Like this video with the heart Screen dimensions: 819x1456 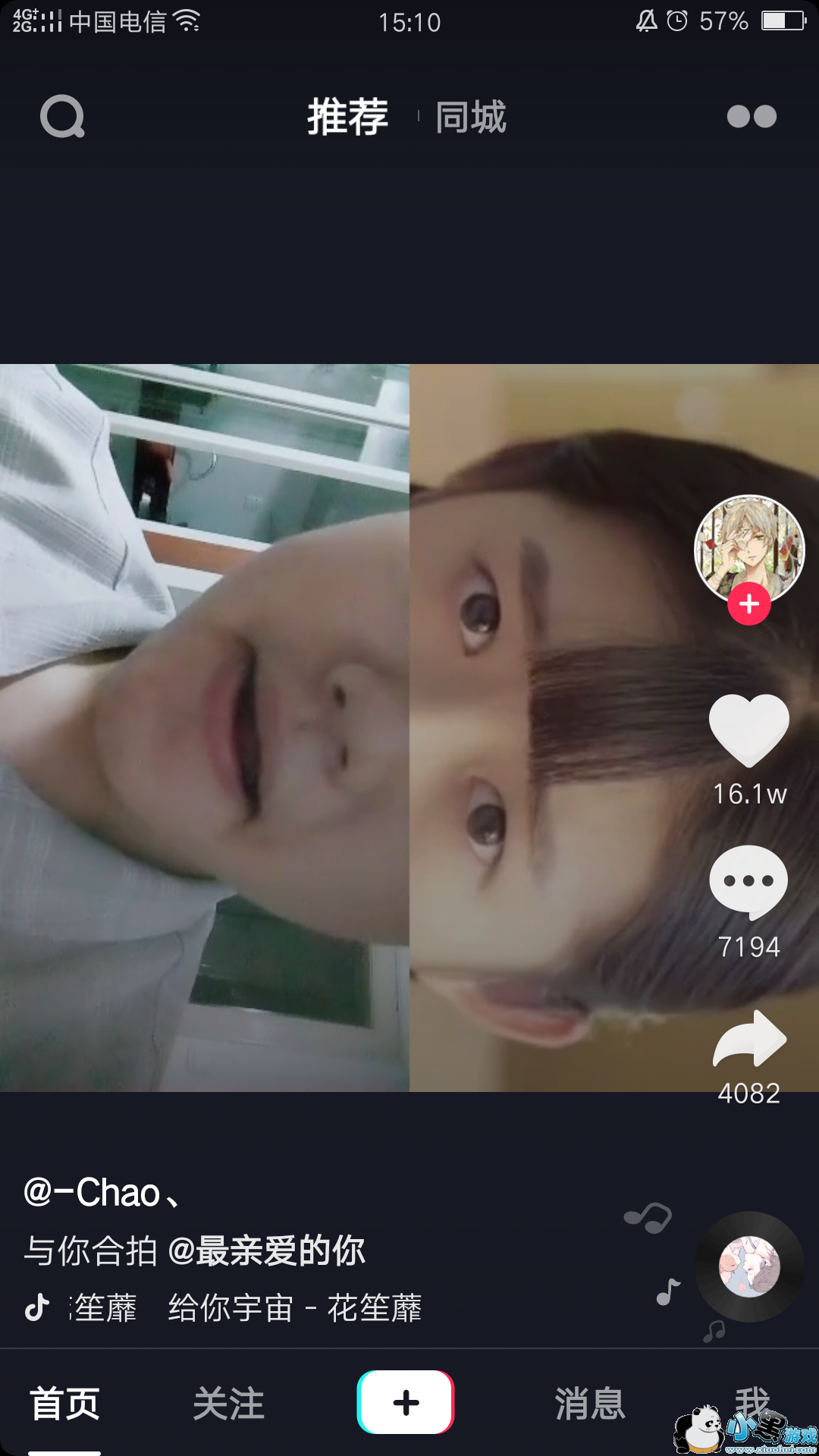click(749, 730)
